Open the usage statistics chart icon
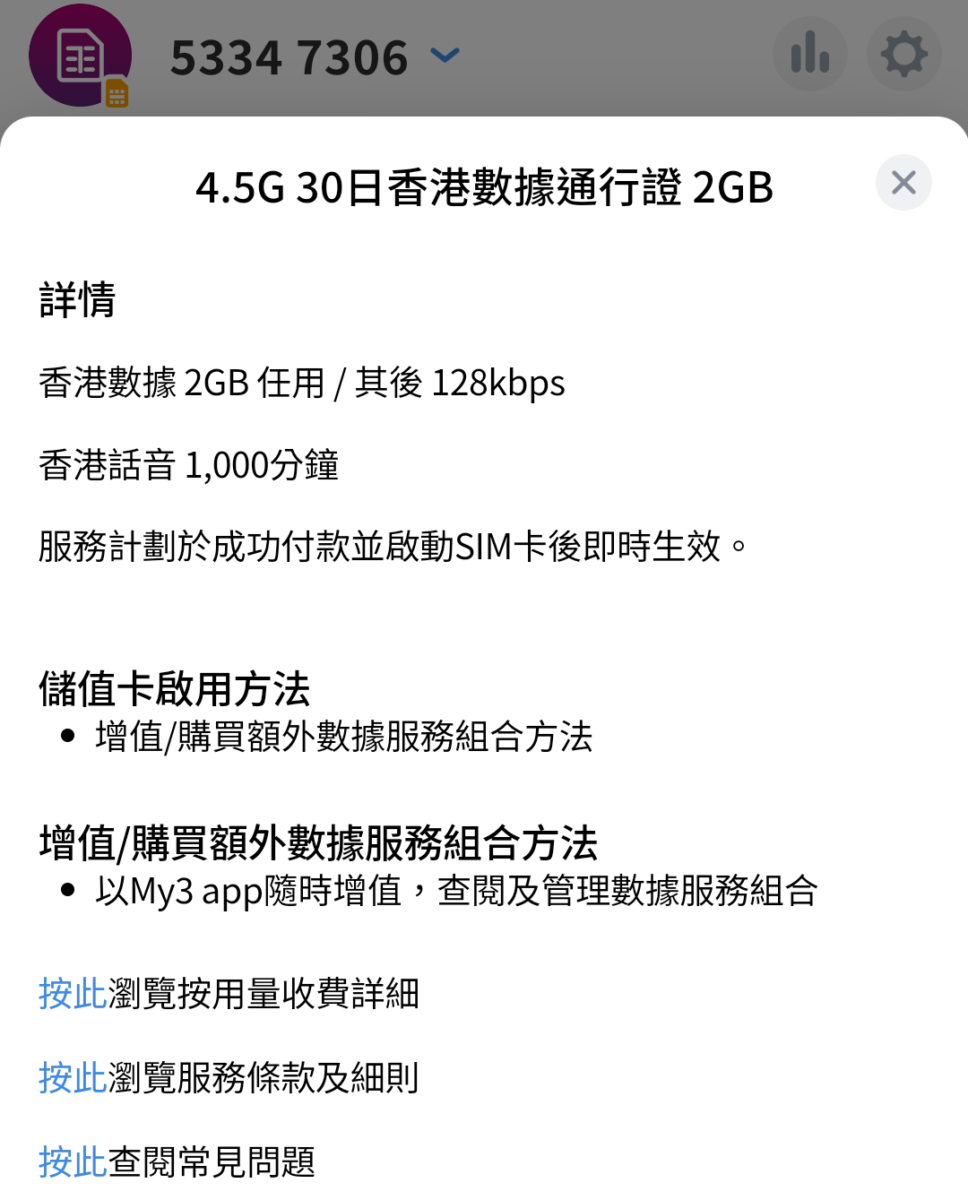 810,55
